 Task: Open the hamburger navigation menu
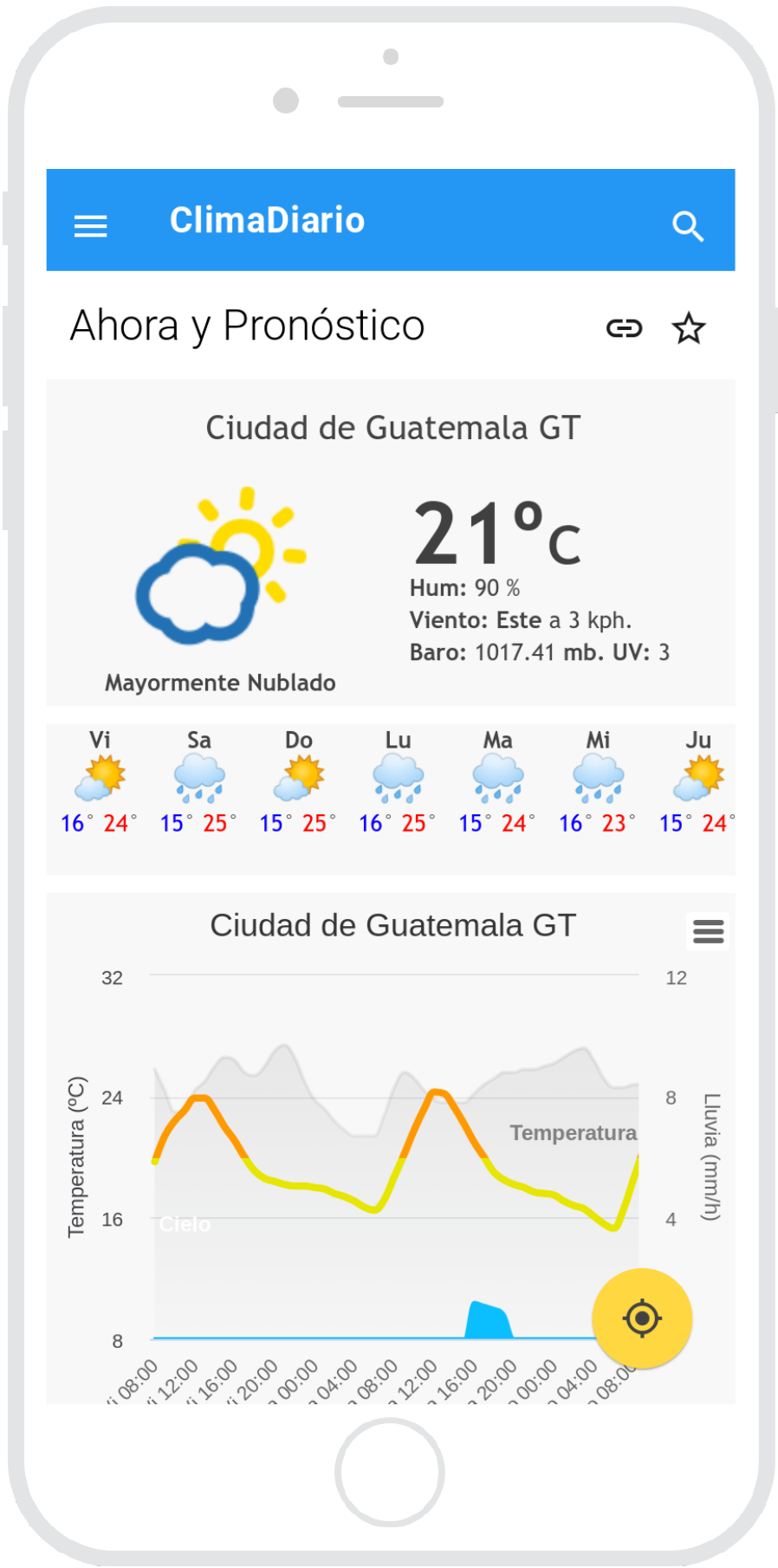click(90, 226)
